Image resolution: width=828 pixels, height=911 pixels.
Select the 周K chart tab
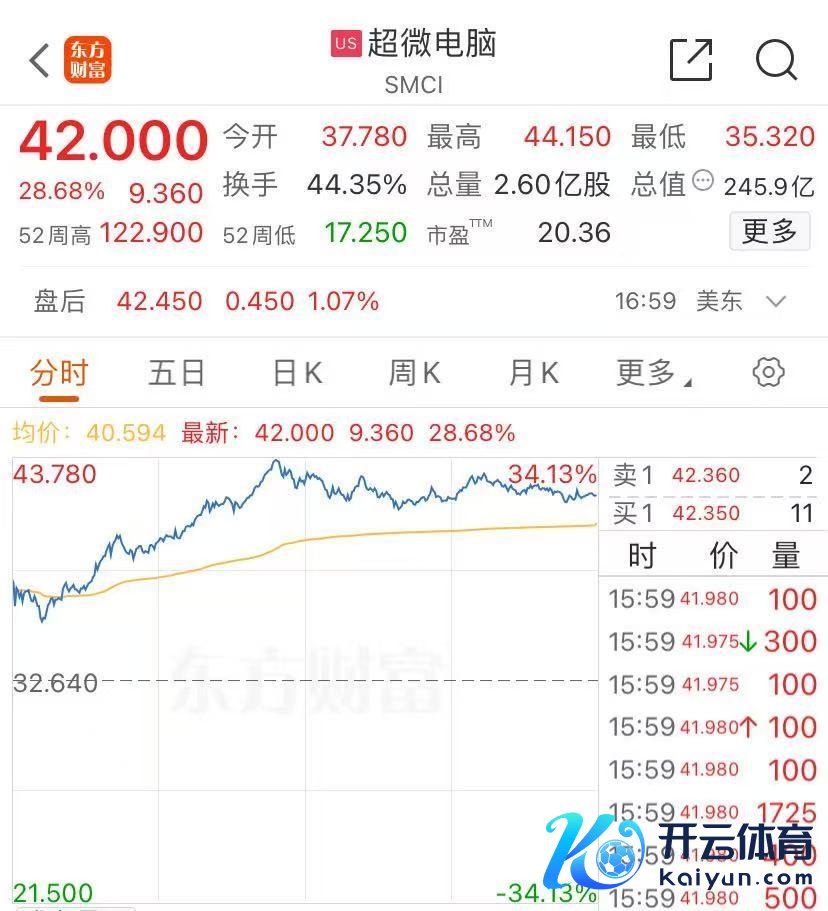pyautogui.click(x=414, y=373)
